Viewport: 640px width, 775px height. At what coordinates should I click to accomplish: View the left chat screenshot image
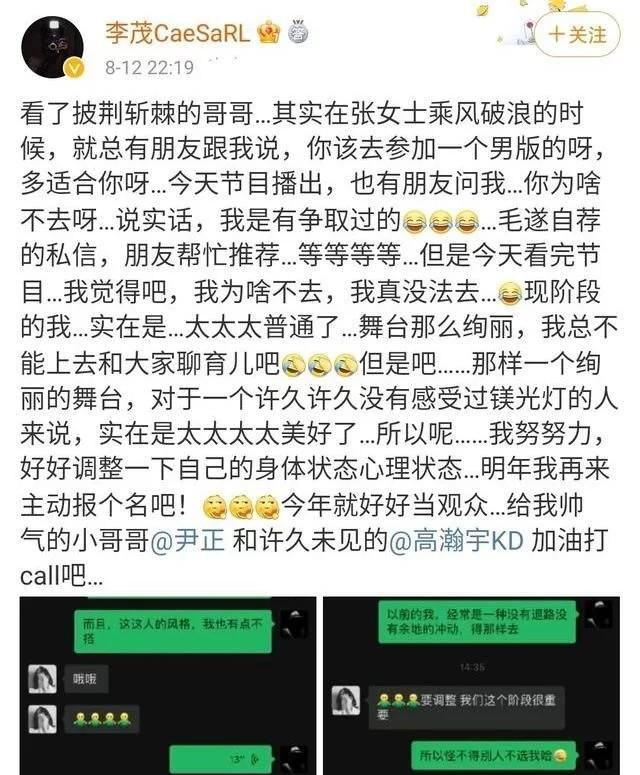click(165, 684)
